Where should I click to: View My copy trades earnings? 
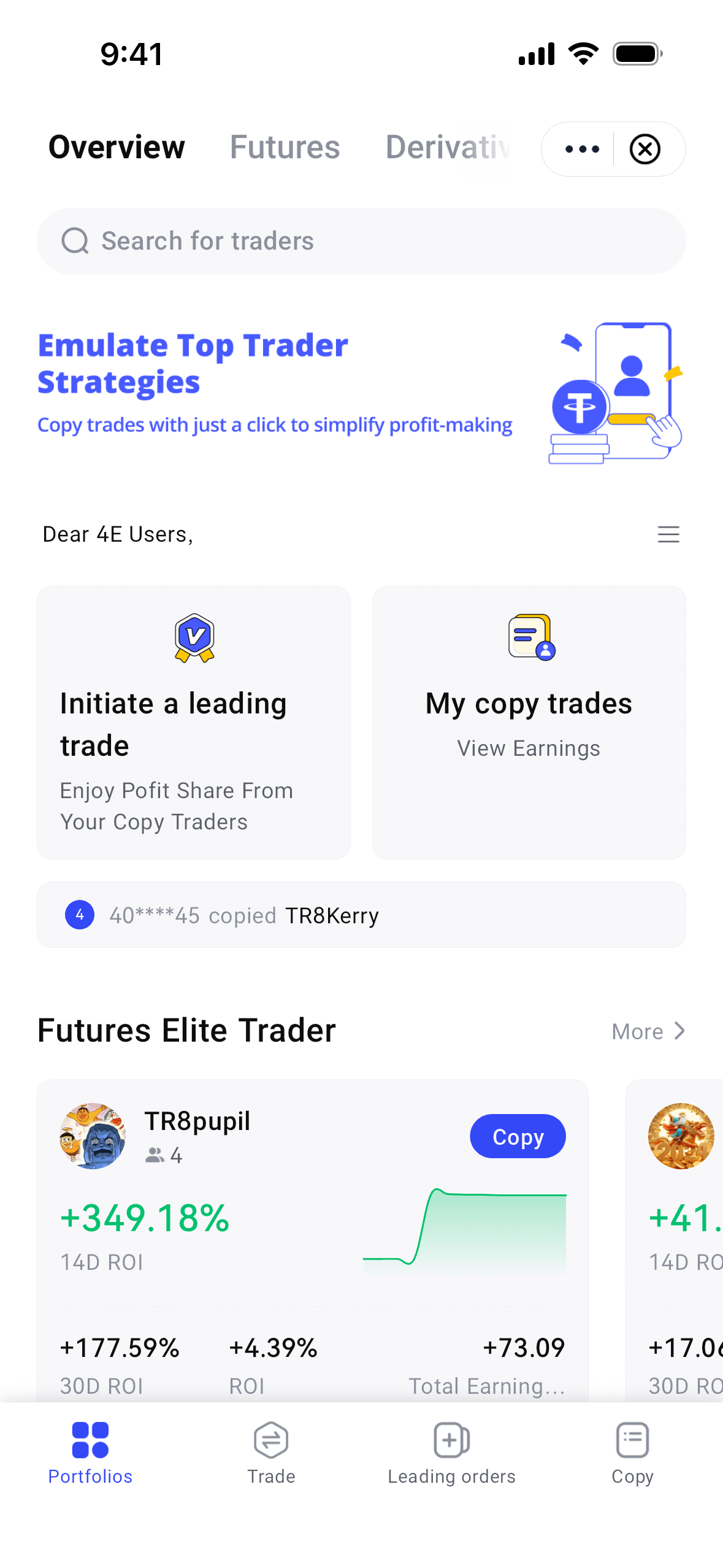click(529, 722)
